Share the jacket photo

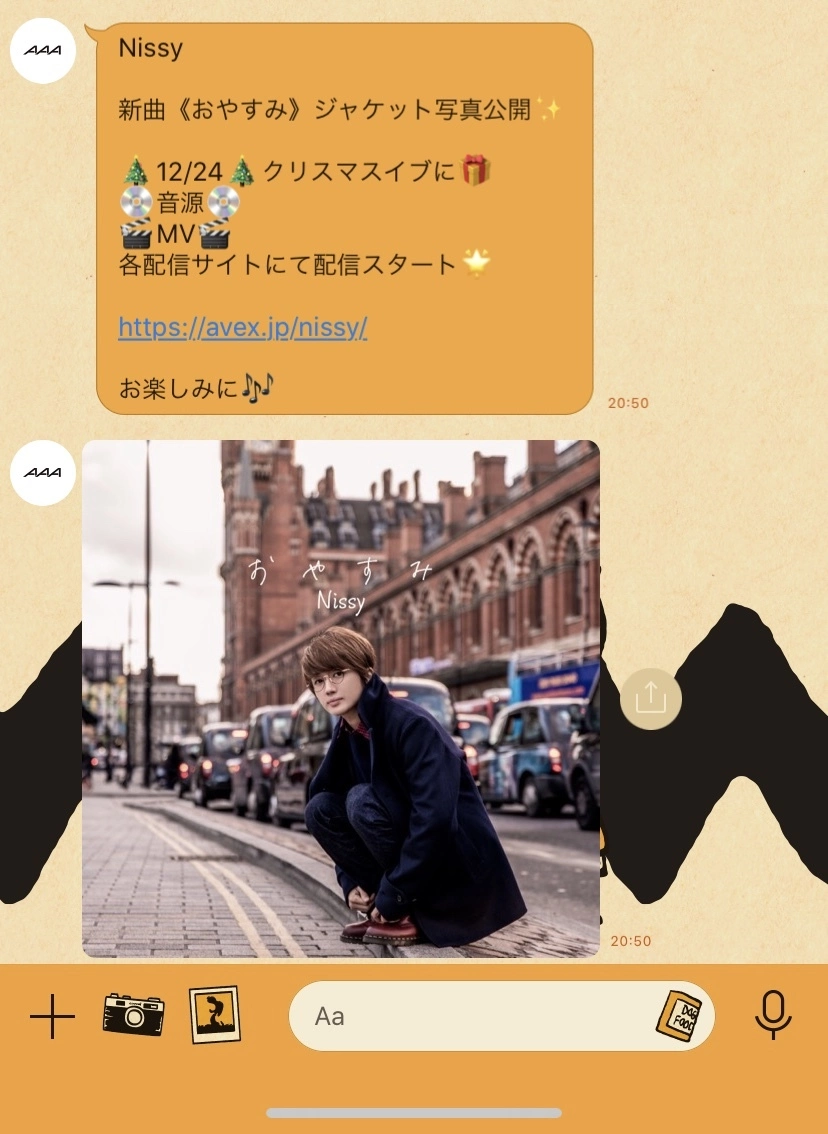[650, 697]
